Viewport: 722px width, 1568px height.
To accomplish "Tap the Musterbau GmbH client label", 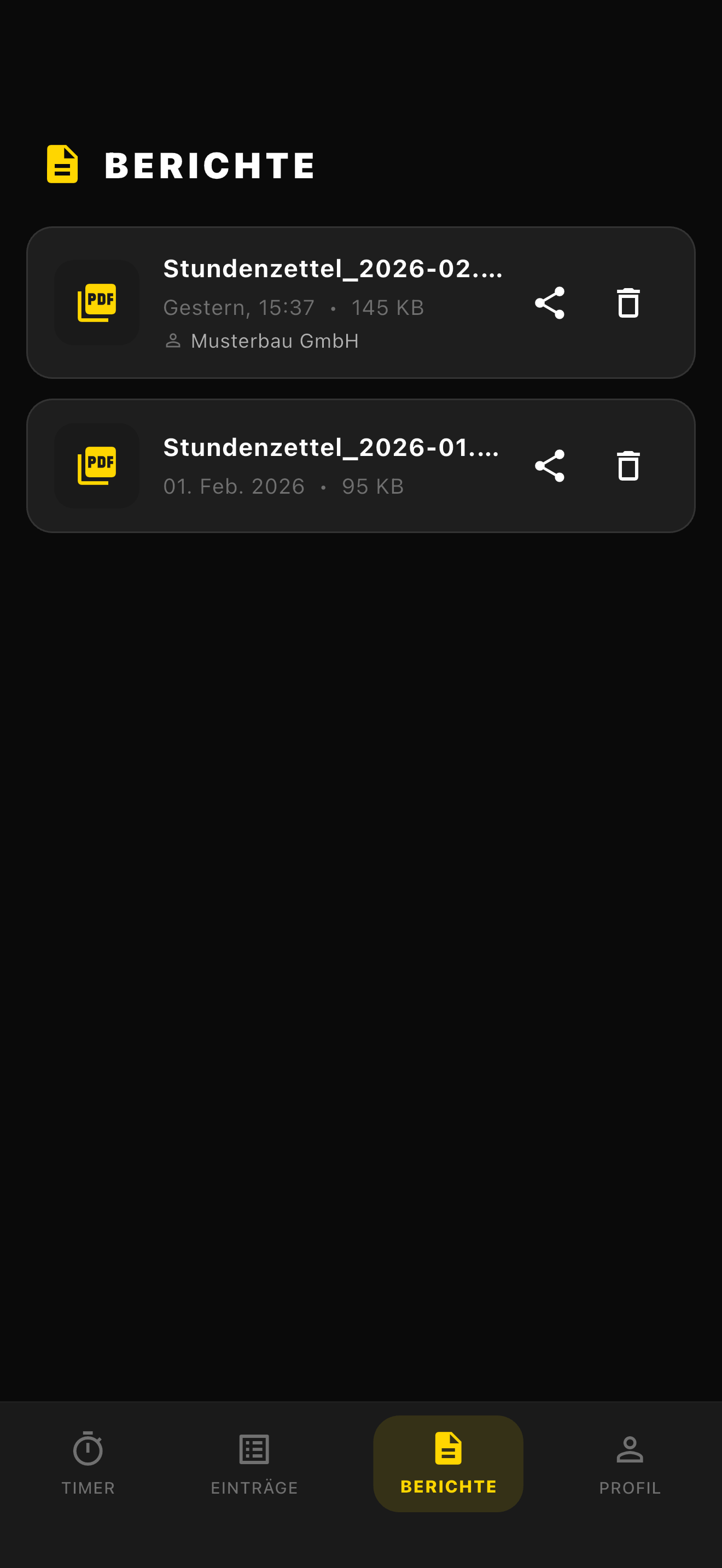I will pos(275,341).
